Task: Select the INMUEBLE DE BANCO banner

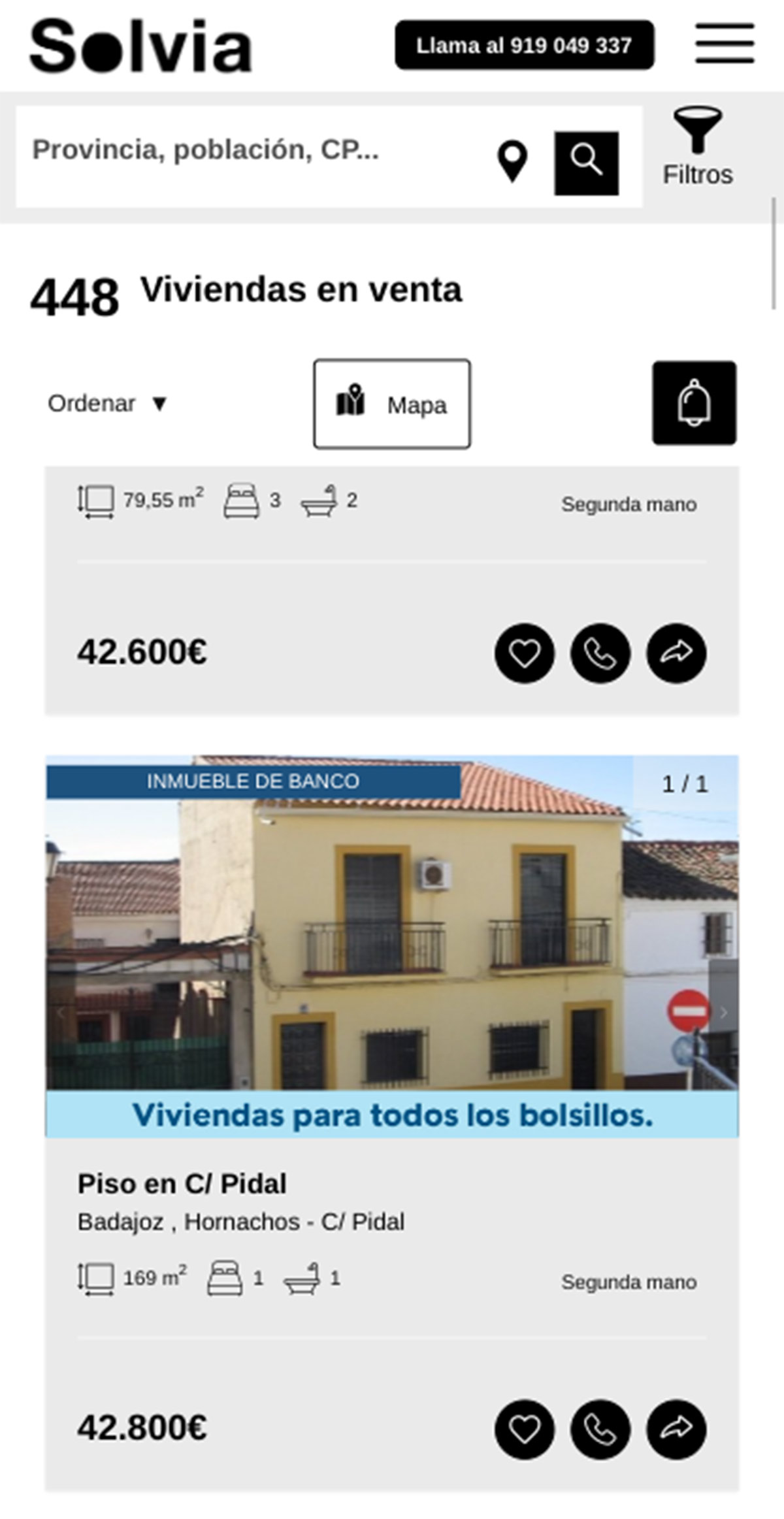Action: pyautogui.click(x=253, y=781)
